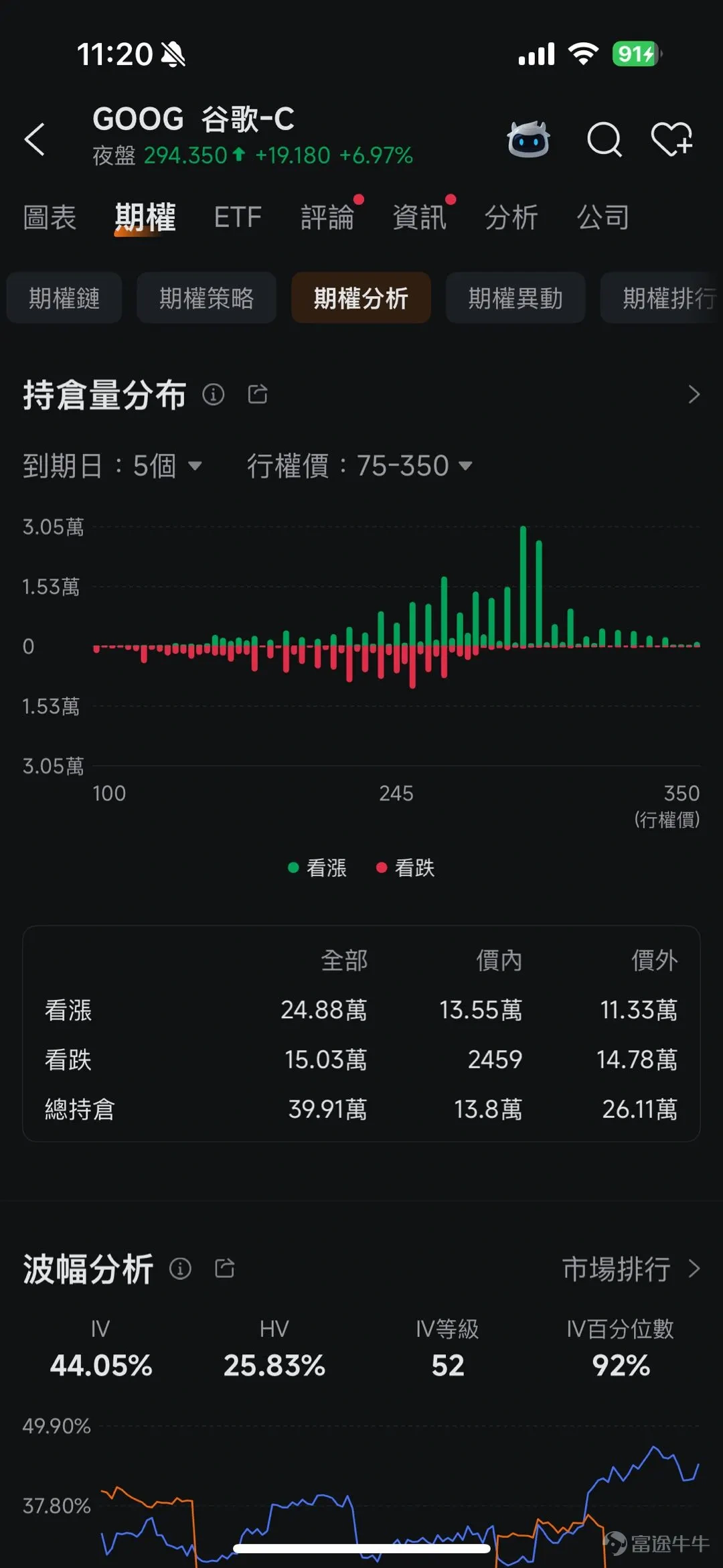Switch to the ETF tab
The width and height of the screenshot is (723, 1568).
pos(238,218)
